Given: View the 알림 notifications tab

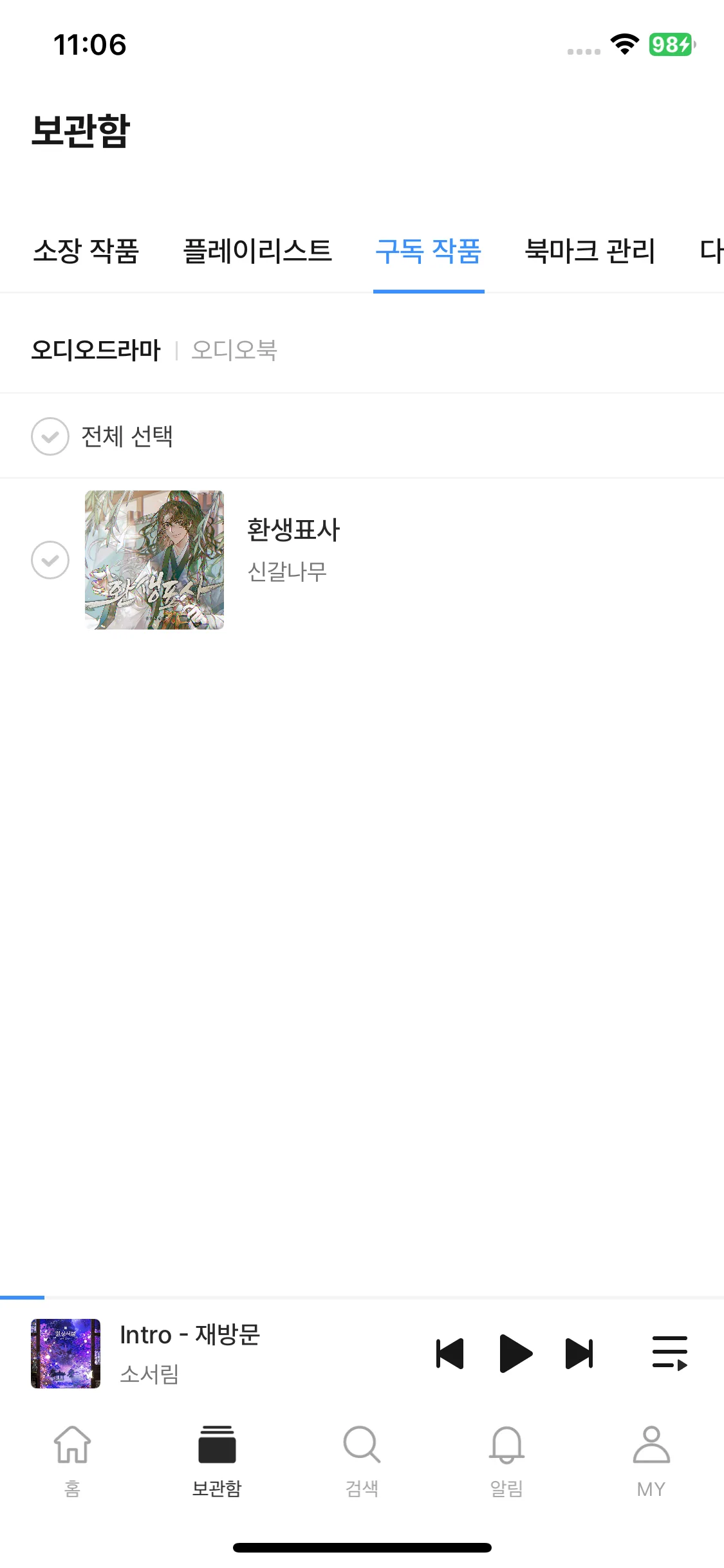Looking at the screenshot, I should pyautogui.click(x=506, y=1457).
